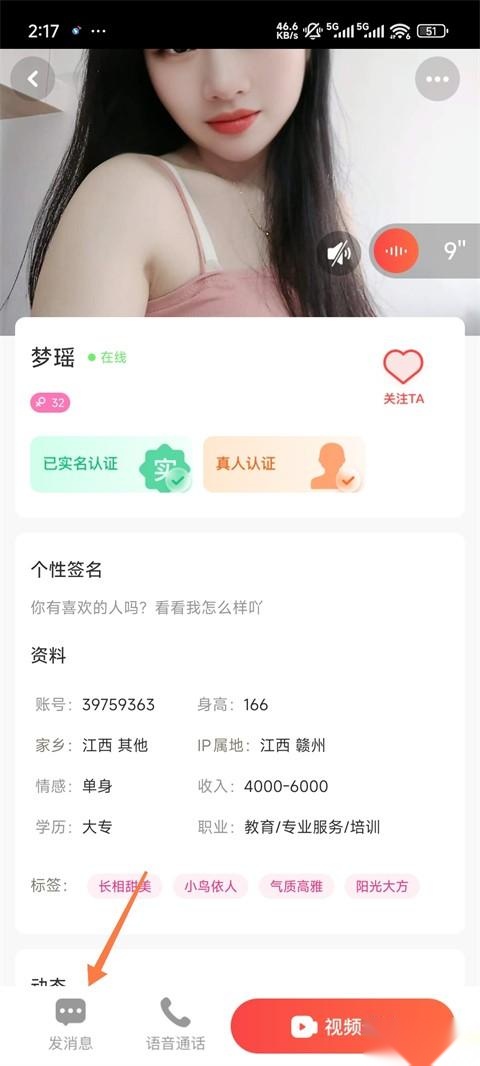The image size is (480, 1066).
Task: Toggle the mute speaker icon
Action: tap(339, 253)
